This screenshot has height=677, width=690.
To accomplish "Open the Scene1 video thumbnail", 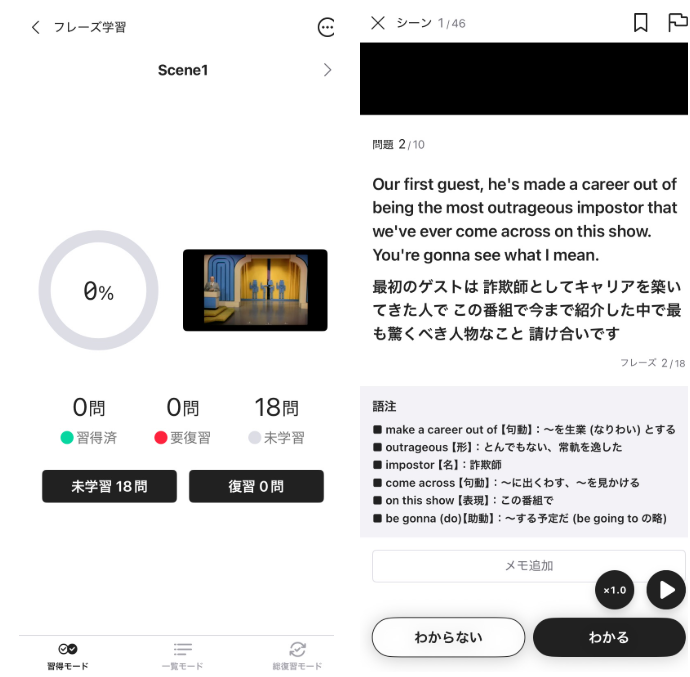I will [255, 290].
